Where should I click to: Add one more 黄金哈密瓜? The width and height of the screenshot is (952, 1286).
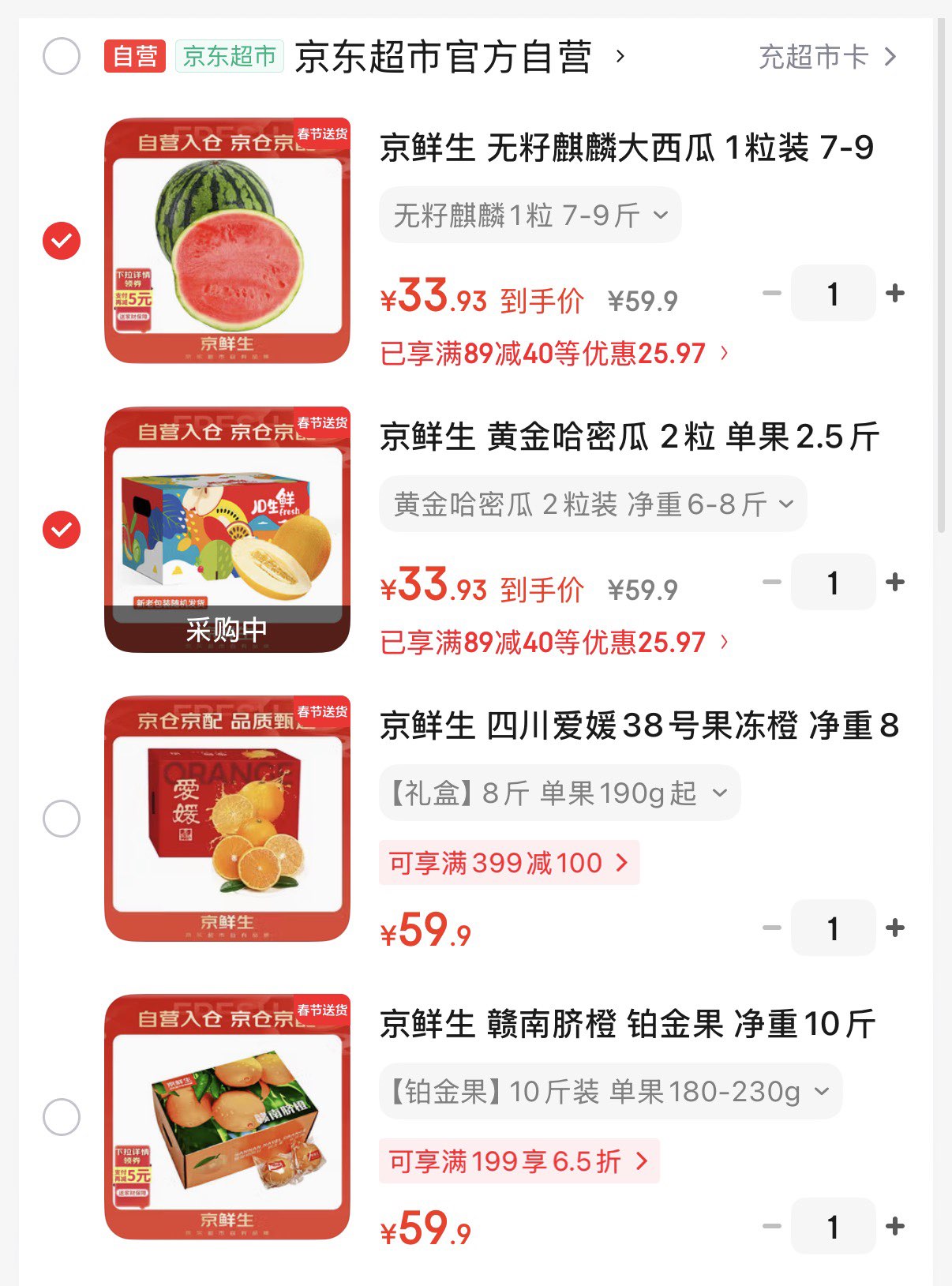[x=895, y=583]
